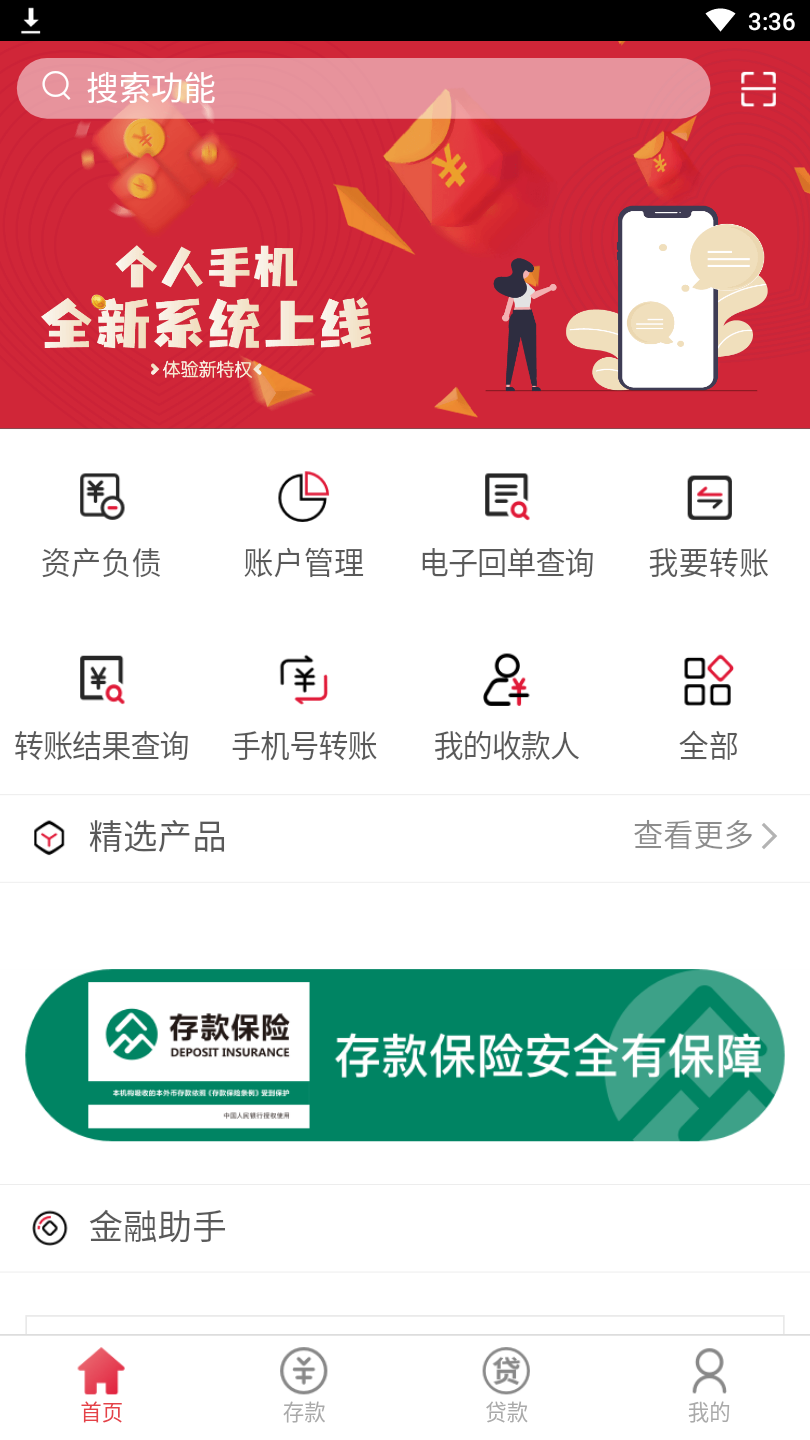
Task: Open the scan QR code icon
Action: coord(758,89)
